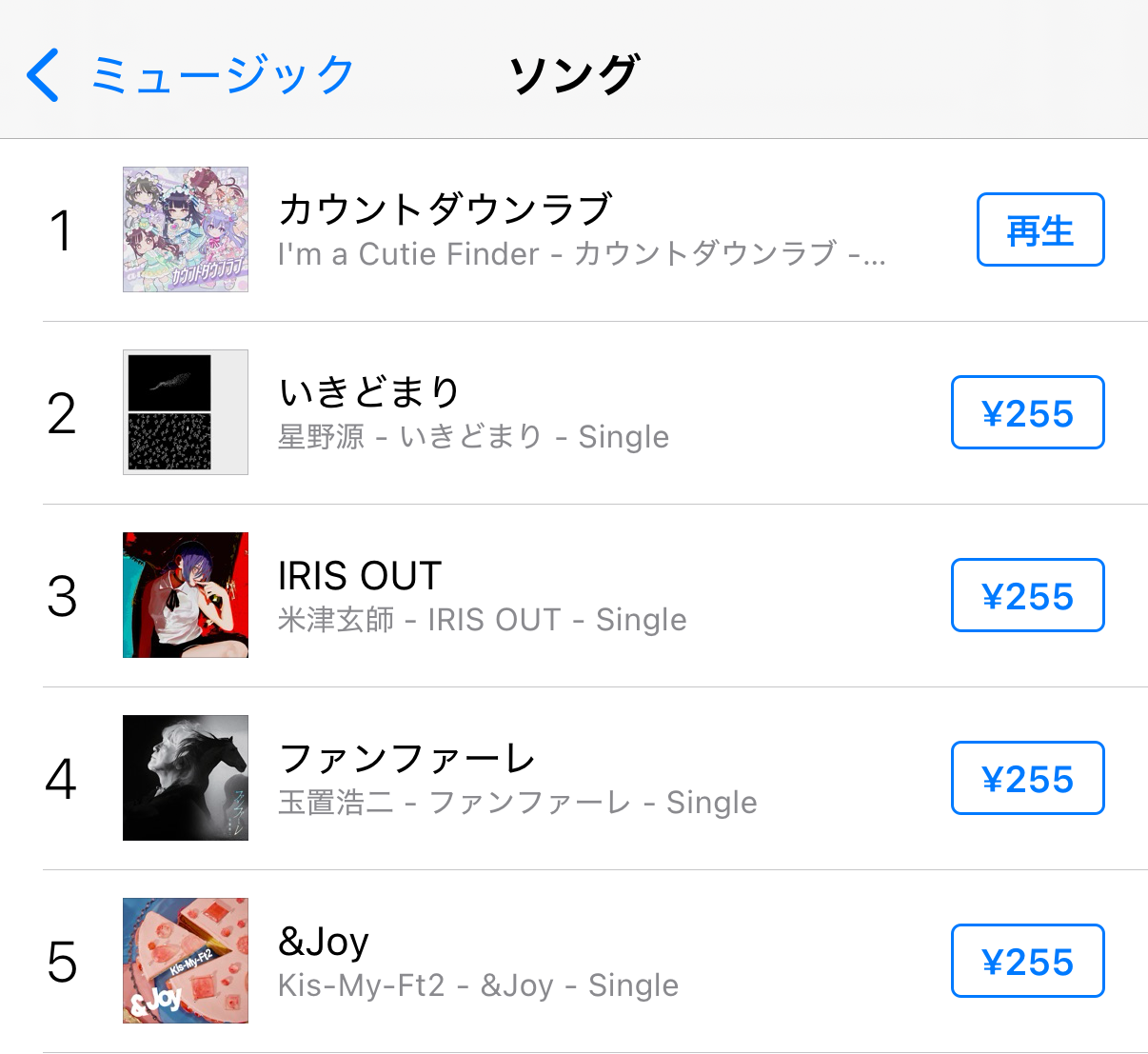Viewport: 1148px width, 1054px height.
Task: Buy ファンファーレ for ¥255
Action: tap(1027, 779)
